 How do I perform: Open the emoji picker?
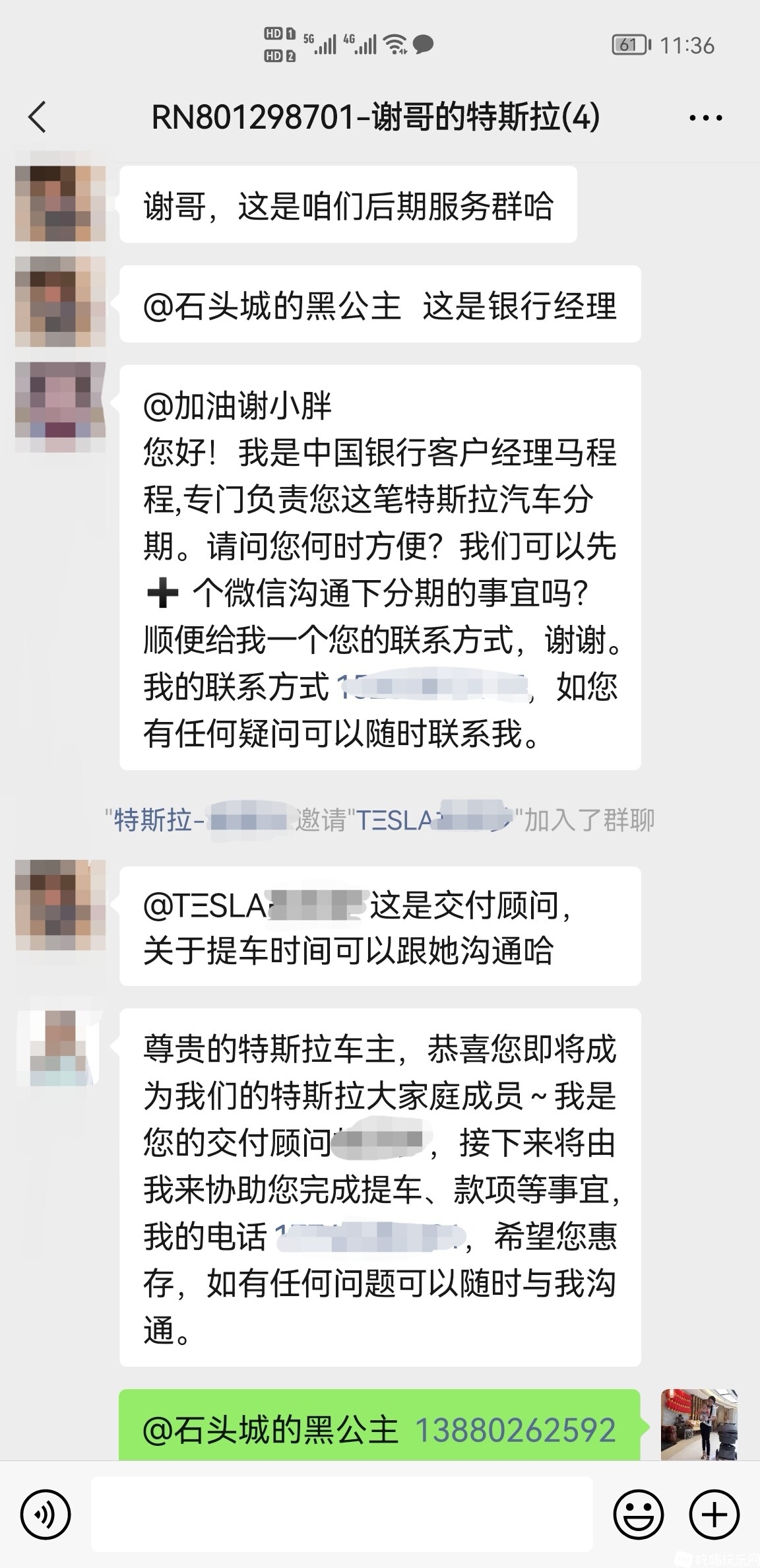[638, 1514]
